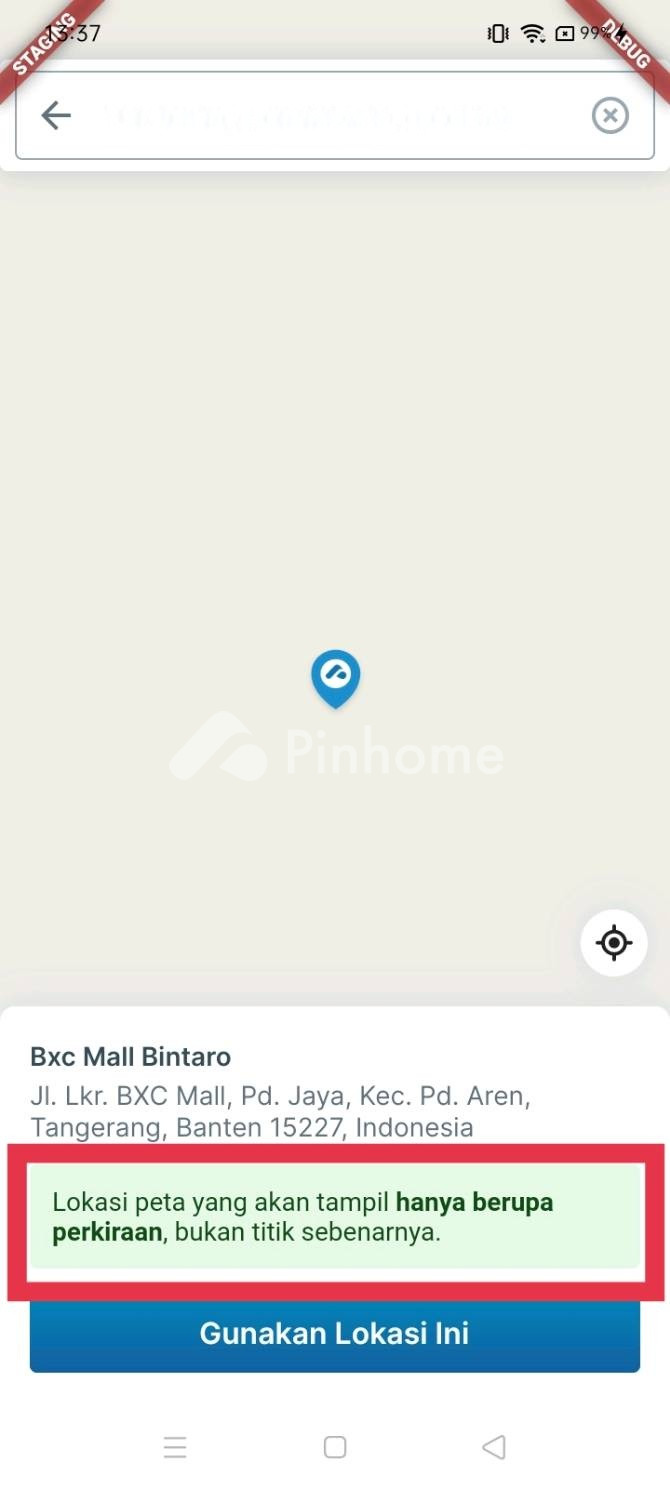Confirm with Gunakan Lokasi Ini button
Viewport: 670px width, 1488px height.
point(335,1334)
